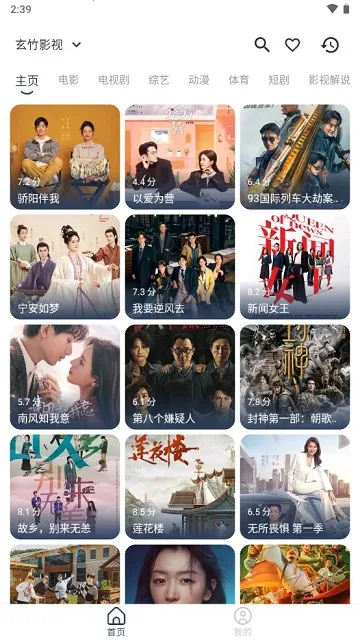Open the 体育 tab
360x640 pixels.
point(239,80)
